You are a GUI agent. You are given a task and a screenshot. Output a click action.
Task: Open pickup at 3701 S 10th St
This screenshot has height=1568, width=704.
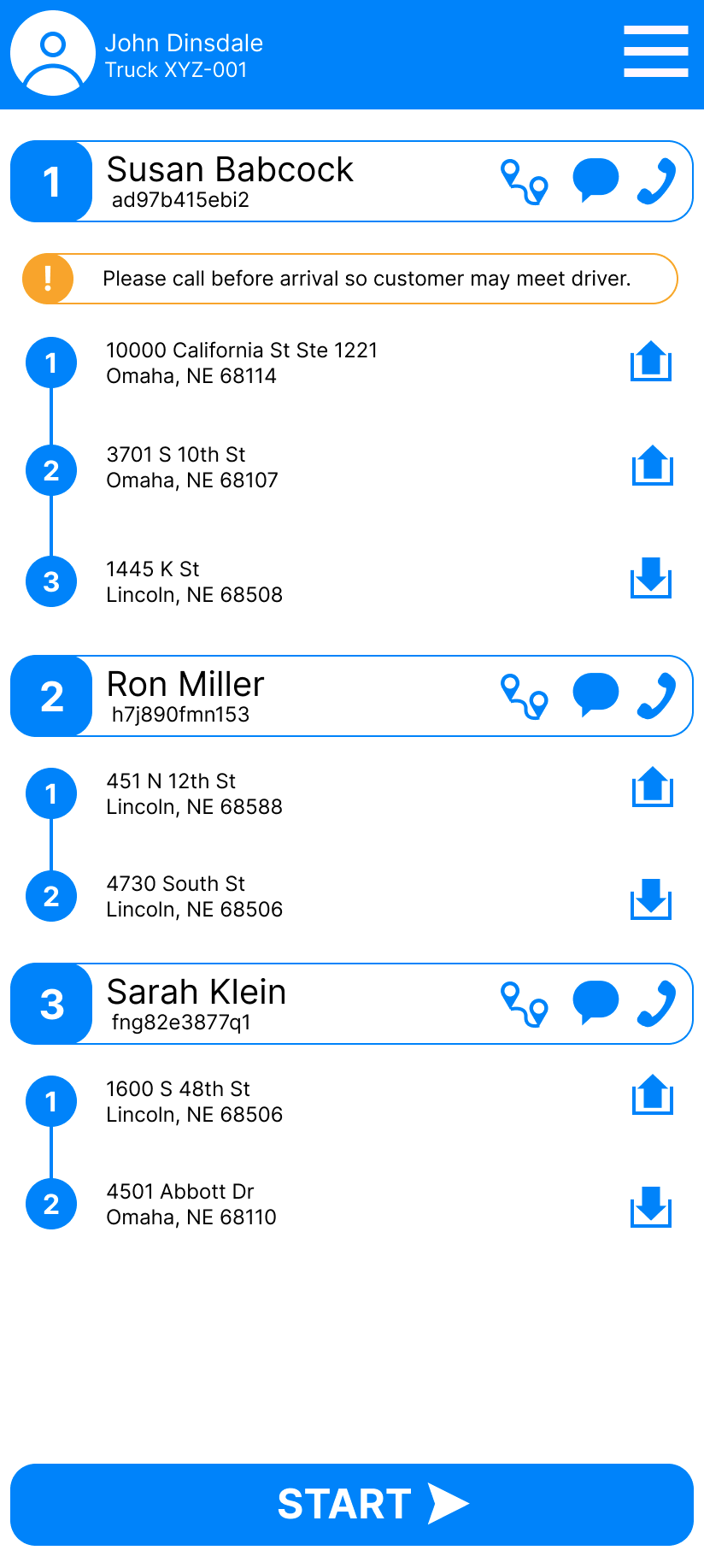pyautogui.click(x=653, y=465)
